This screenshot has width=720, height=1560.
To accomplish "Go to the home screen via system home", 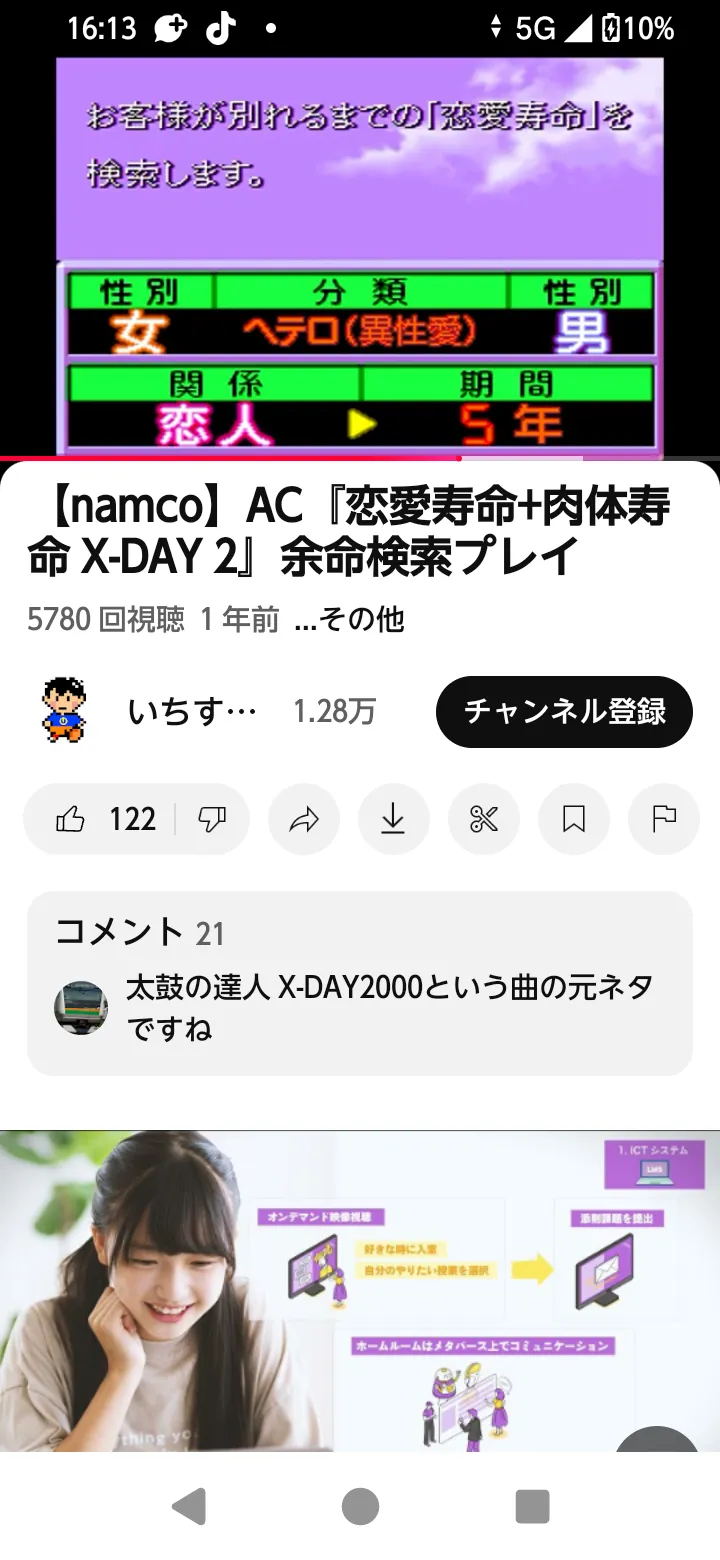I will [x=360, y=1506].
